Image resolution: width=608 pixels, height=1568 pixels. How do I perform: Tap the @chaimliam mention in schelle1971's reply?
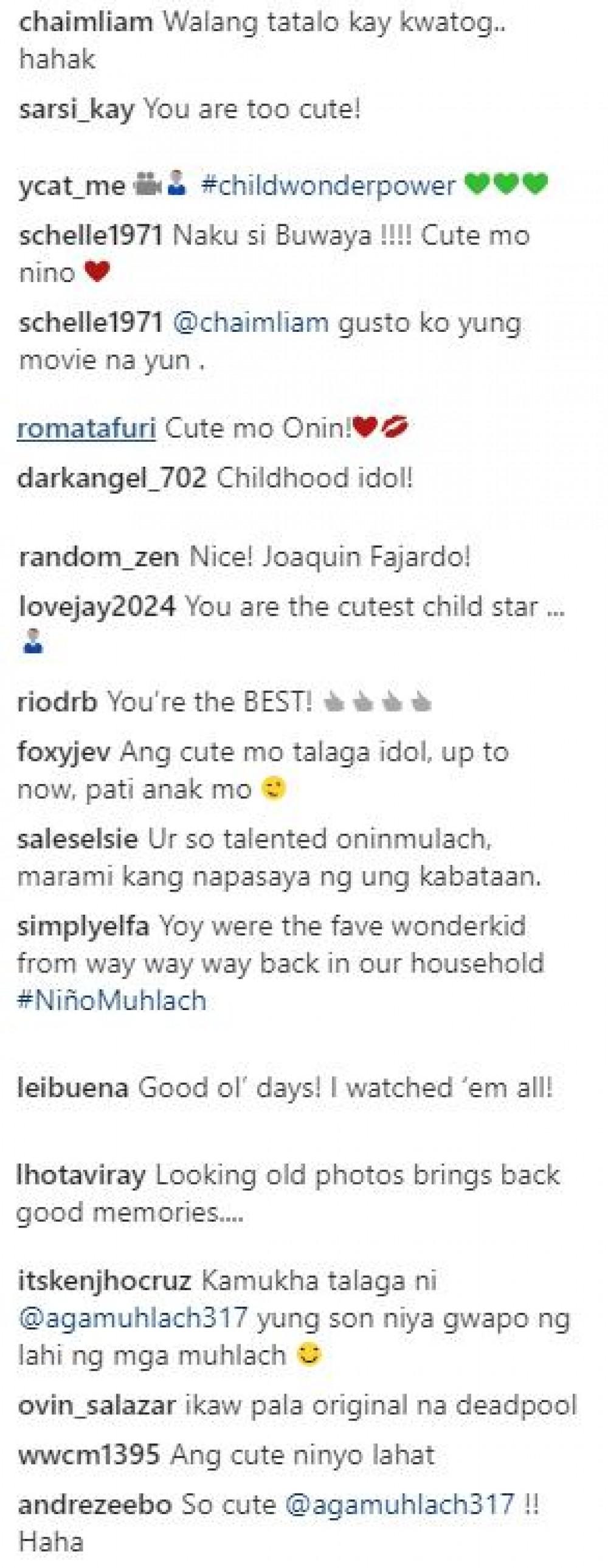pos(251,323)
